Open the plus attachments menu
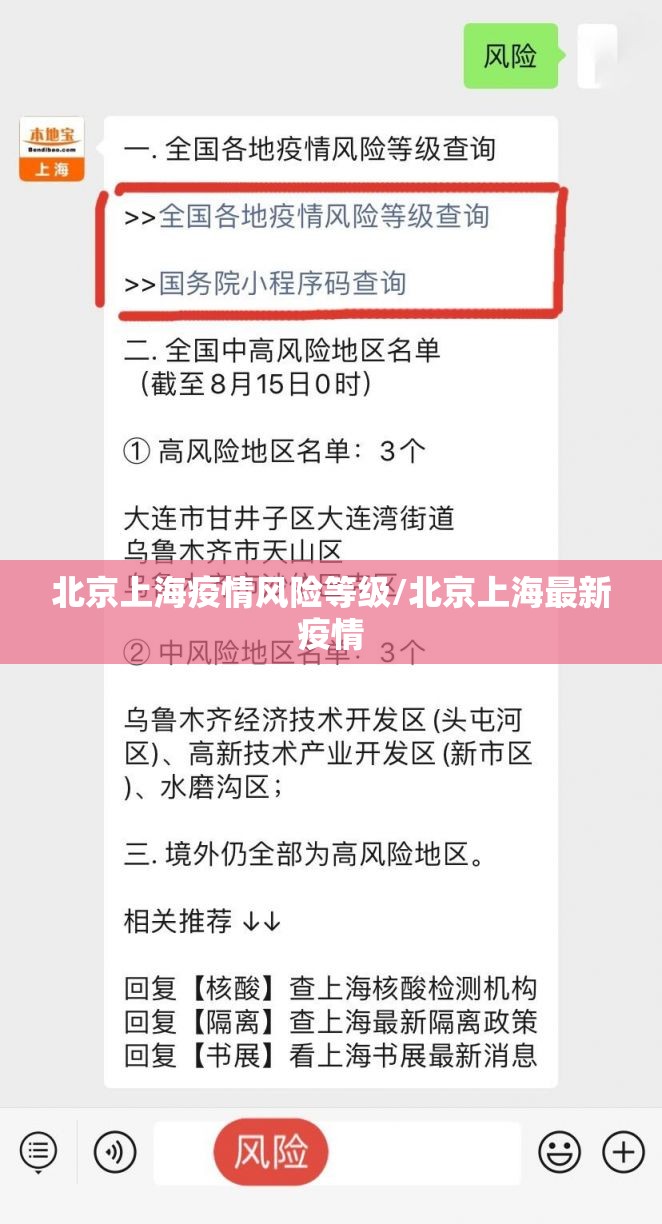The height and width of the screenshot is (1224, 662). 623,1152
